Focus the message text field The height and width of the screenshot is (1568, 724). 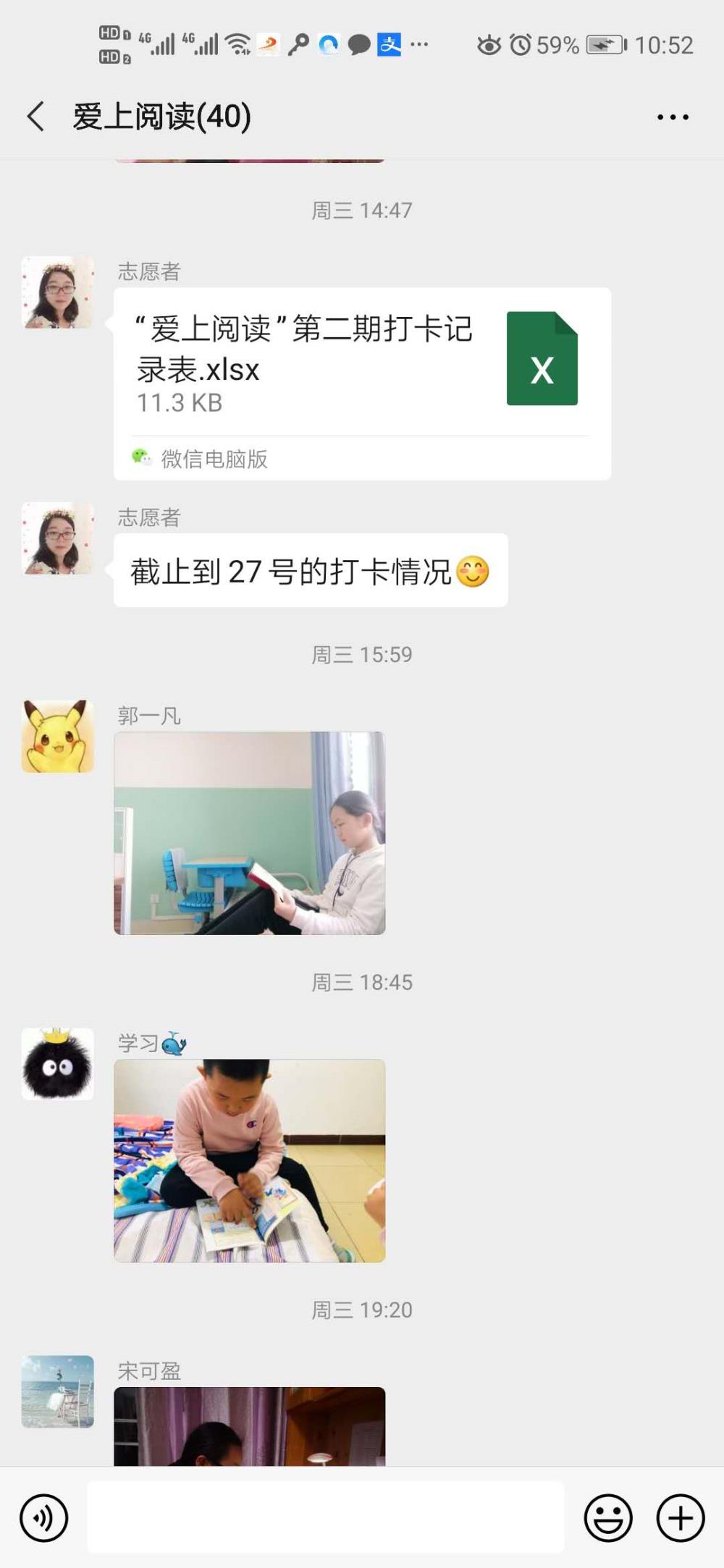(x=326, y=1517)
